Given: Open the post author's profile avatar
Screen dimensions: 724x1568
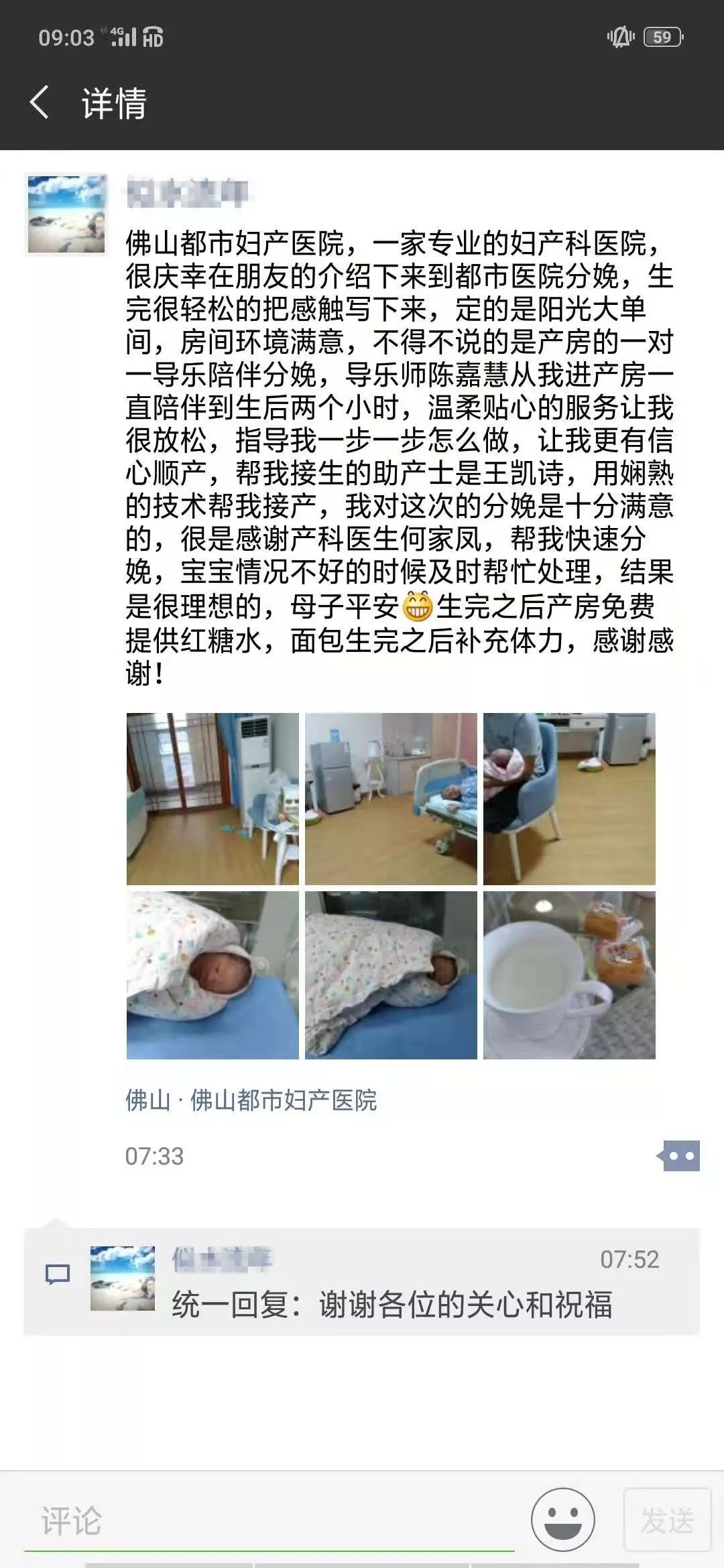Looking at the screenshot, I should tap(66, 214).
